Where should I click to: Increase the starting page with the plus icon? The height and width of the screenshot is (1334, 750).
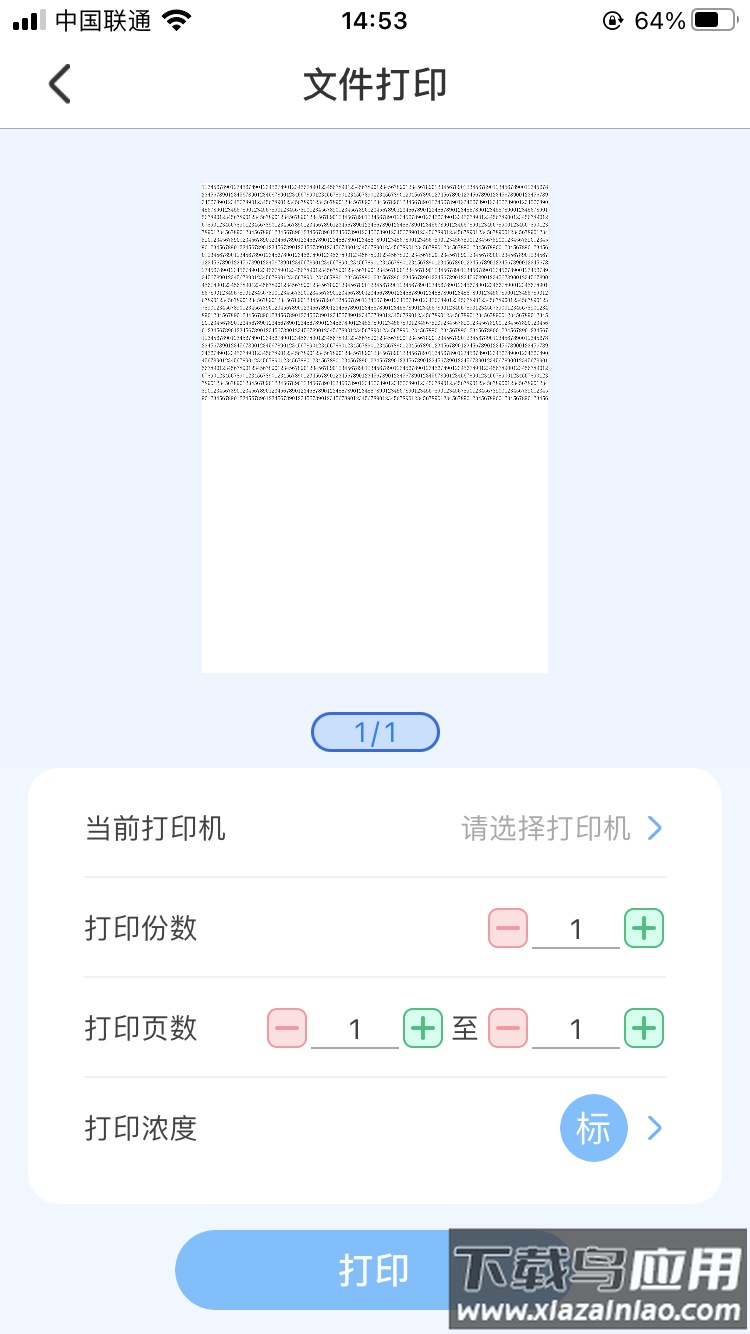pyautogui.click(x=422, y=1028)
